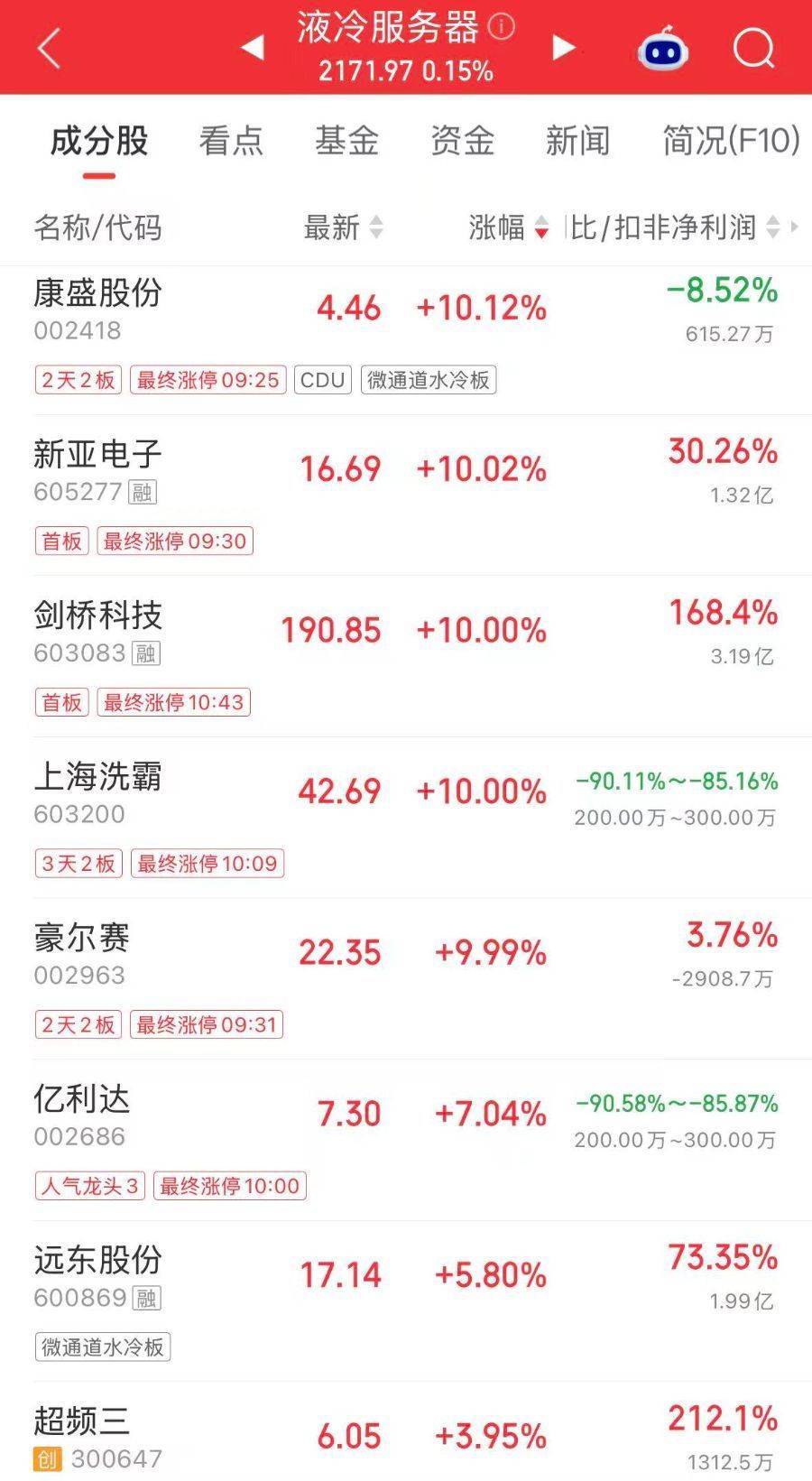
Task: Go back using the top-left arrow
Action: [49, 48]
